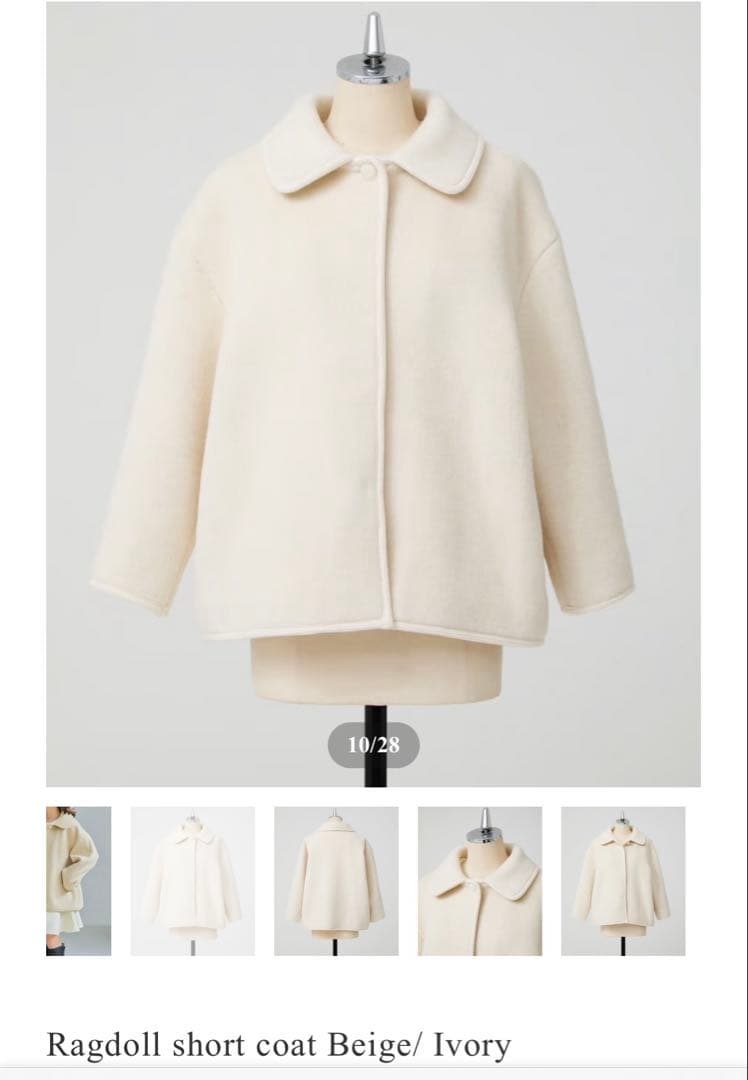Select the thumbnail strip below the main photo

coord(375,880)
